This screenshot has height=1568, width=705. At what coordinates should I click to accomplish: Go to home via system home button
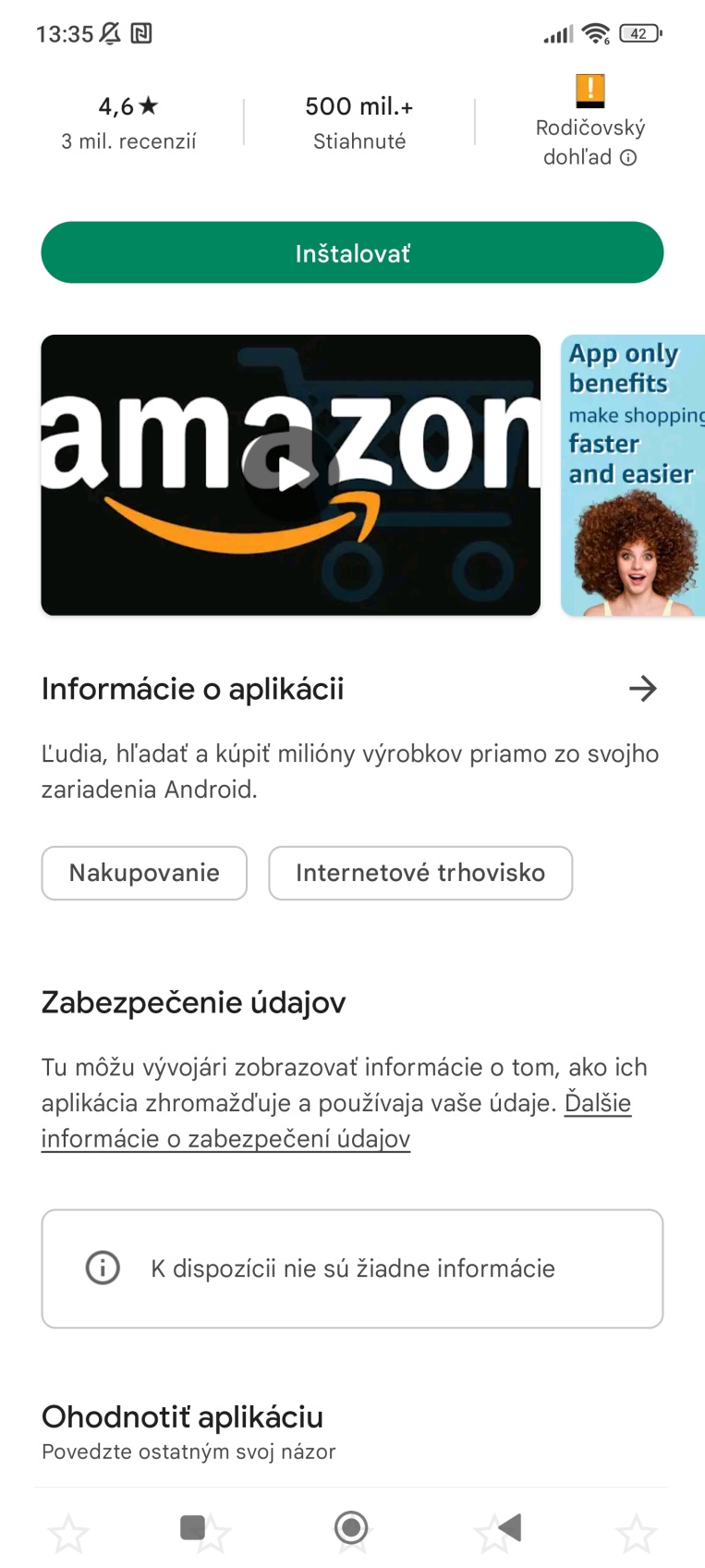351,1527
